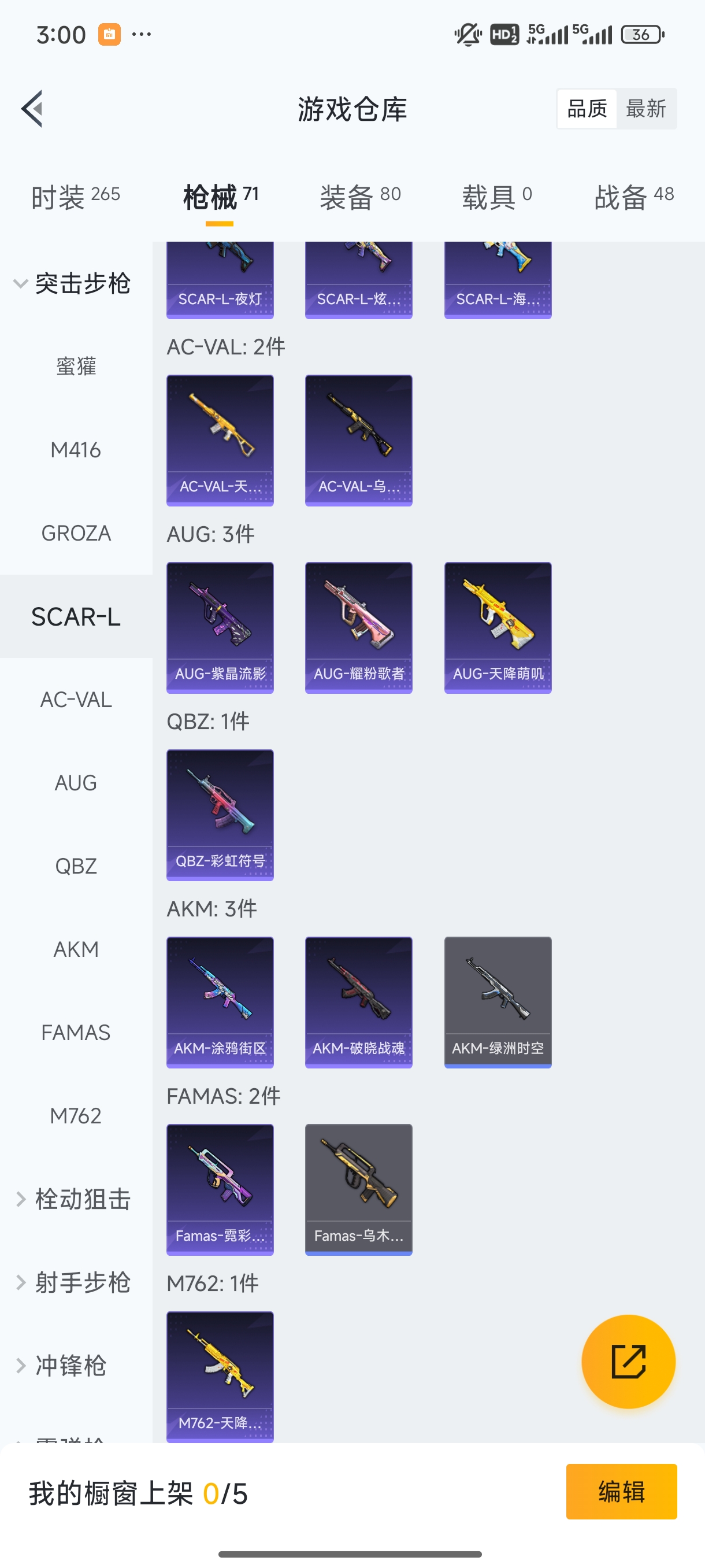Select the 品质 sort option
Viewport: 705px width, 1568px height.
tap(587, 109)
